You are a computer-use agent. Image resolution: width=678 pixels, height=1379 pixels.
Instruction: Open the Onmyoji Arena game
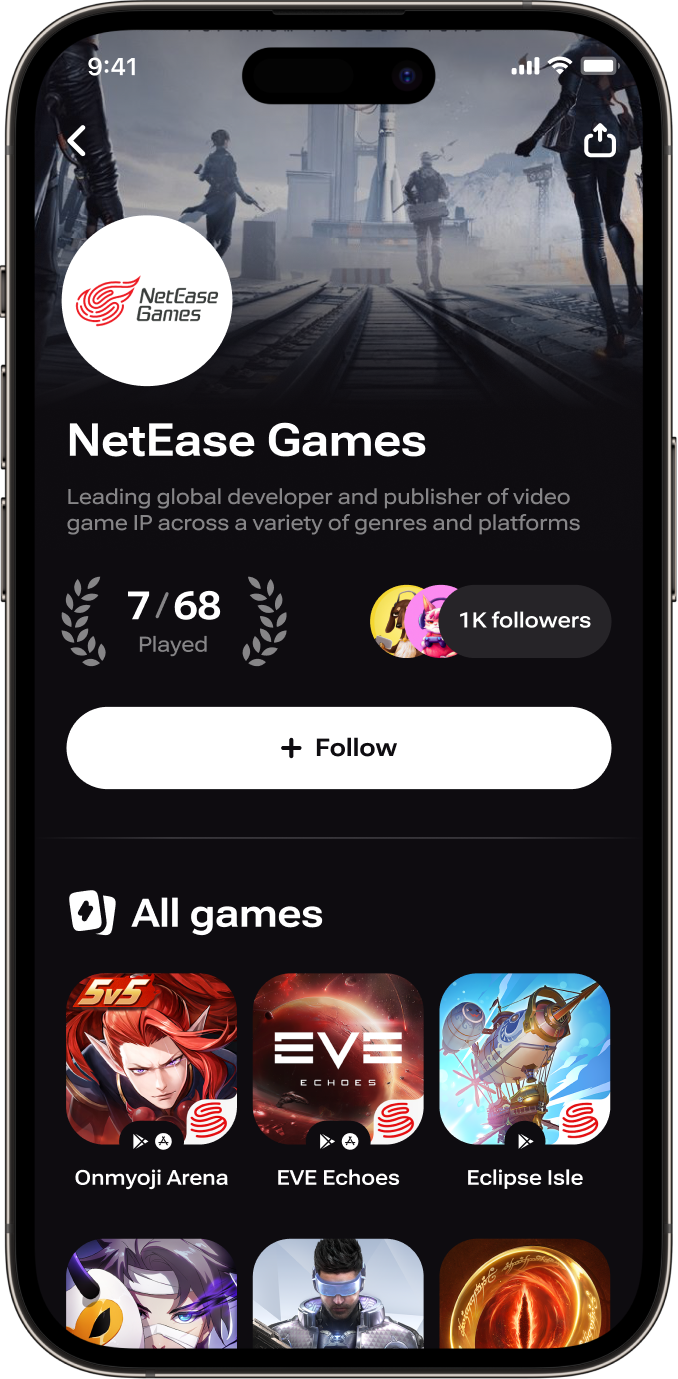coord(151,1059)
